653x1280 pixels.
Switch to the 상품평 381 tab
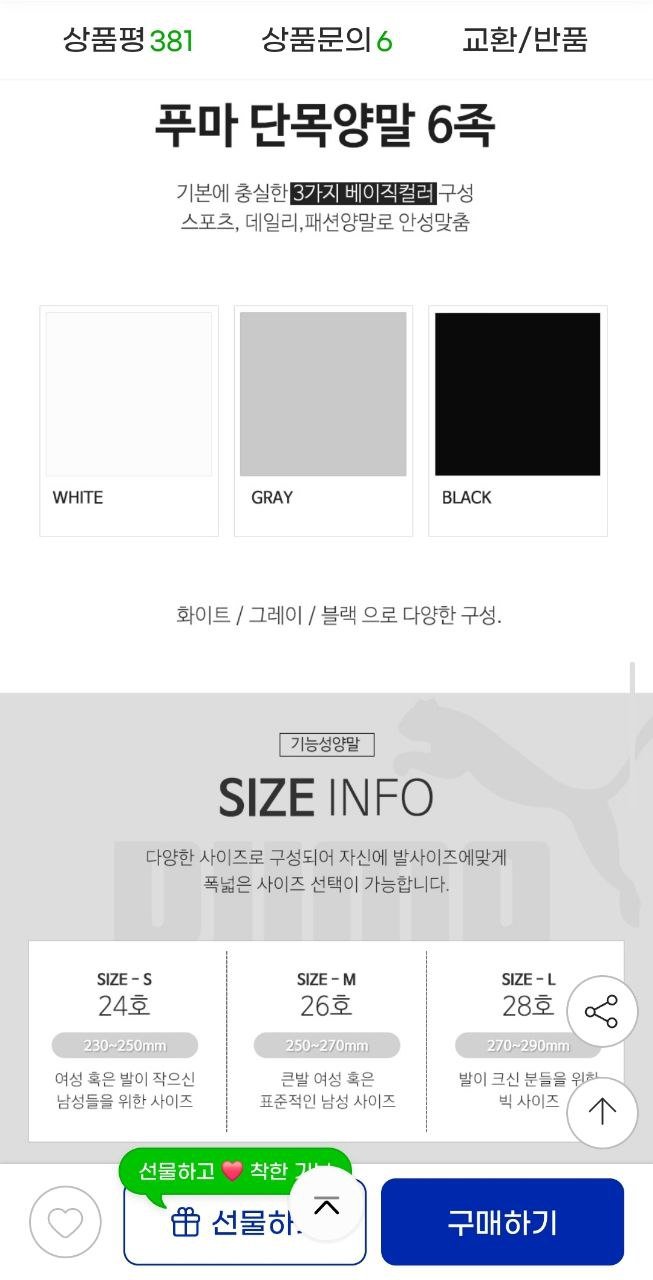tap(128, 40)
